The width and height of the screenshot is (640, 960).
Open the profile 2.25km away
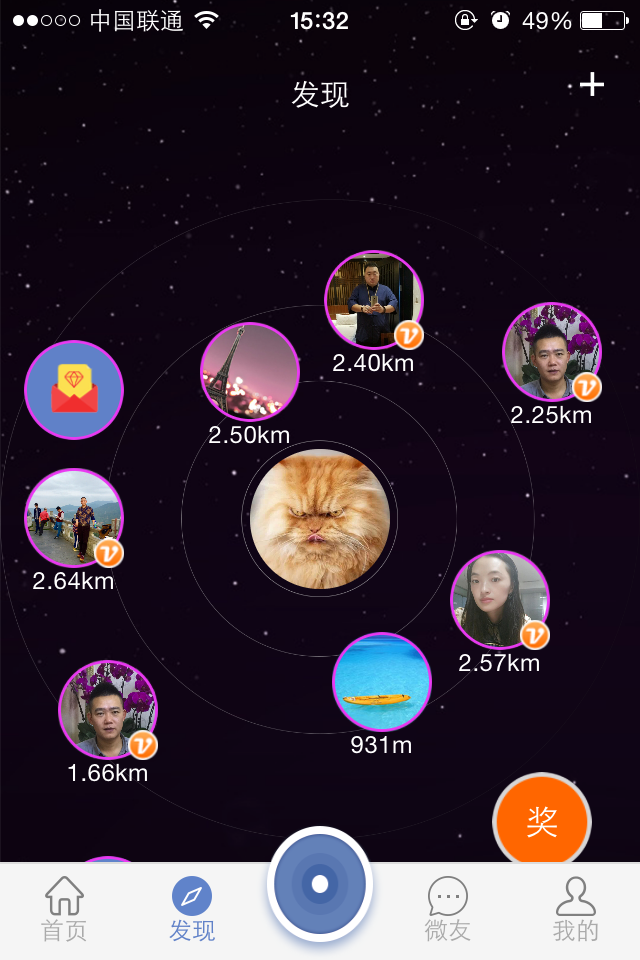click(x=551, y=352)
